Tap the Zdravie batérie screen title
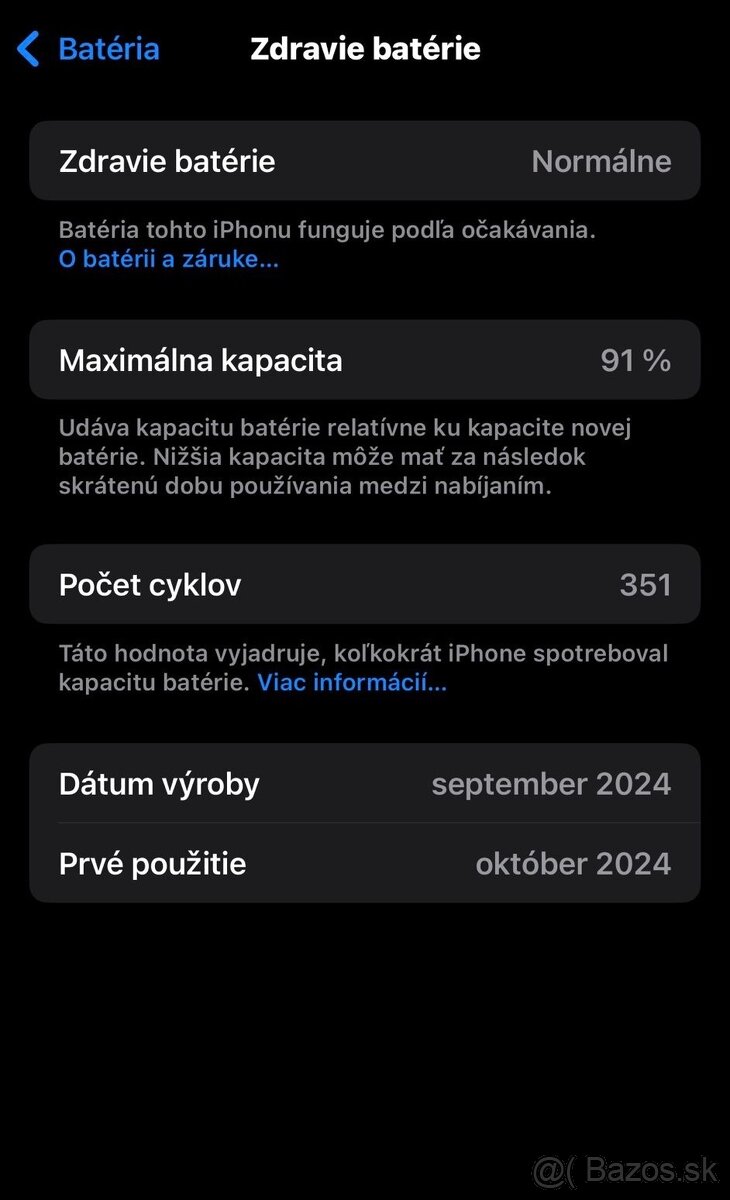The image size is (730, 1200). (366, 48)
